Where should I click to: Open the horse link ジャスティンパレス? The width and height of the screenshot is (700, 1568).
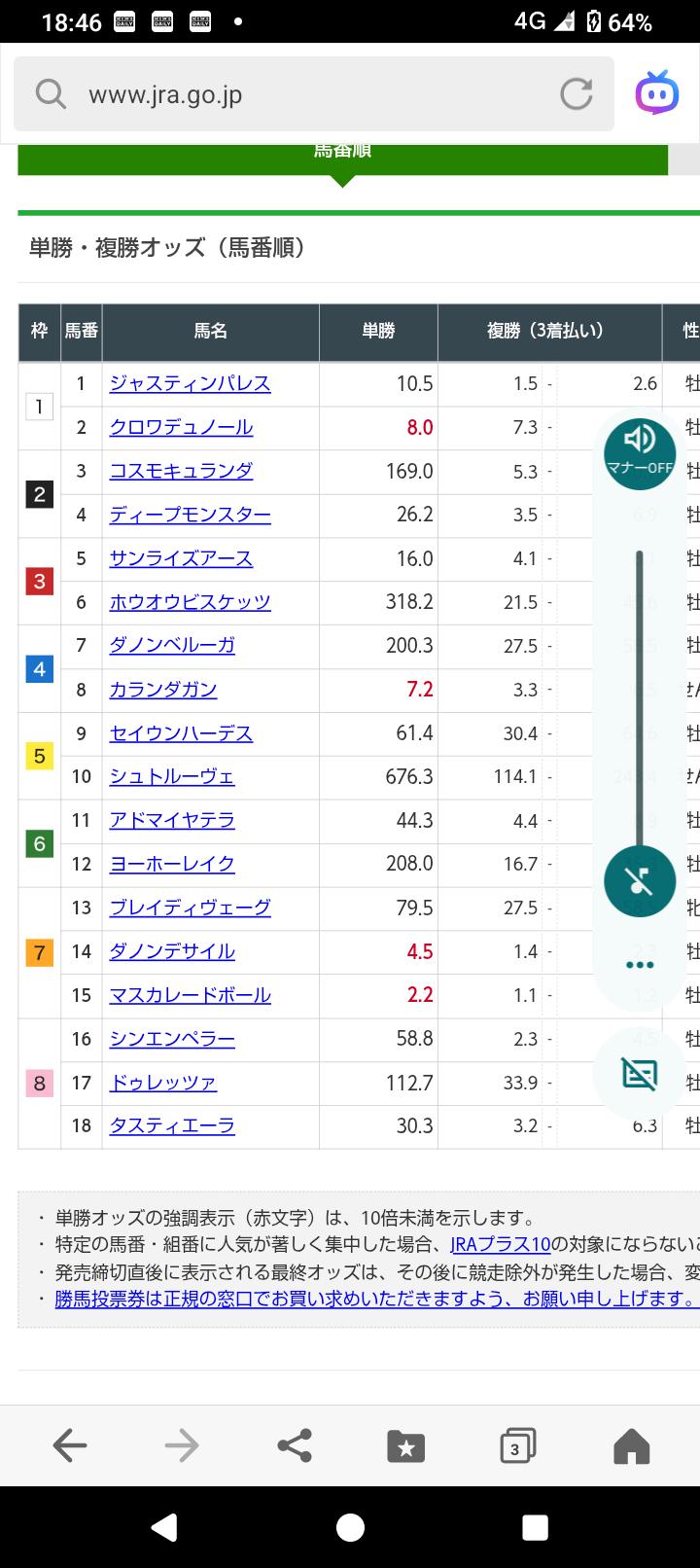[x=190, y=383]
